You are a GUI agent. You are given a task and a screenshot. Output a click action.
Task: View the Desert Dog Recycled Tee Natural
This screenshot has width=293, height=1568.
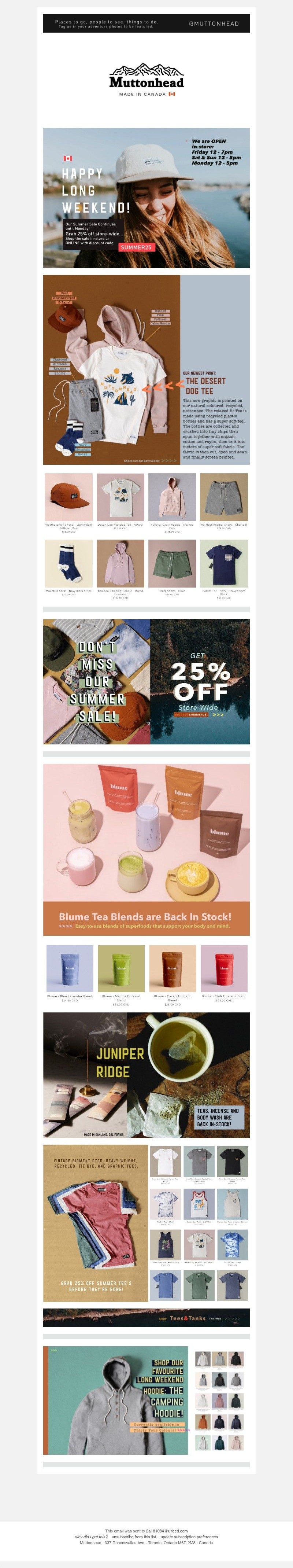120,497
